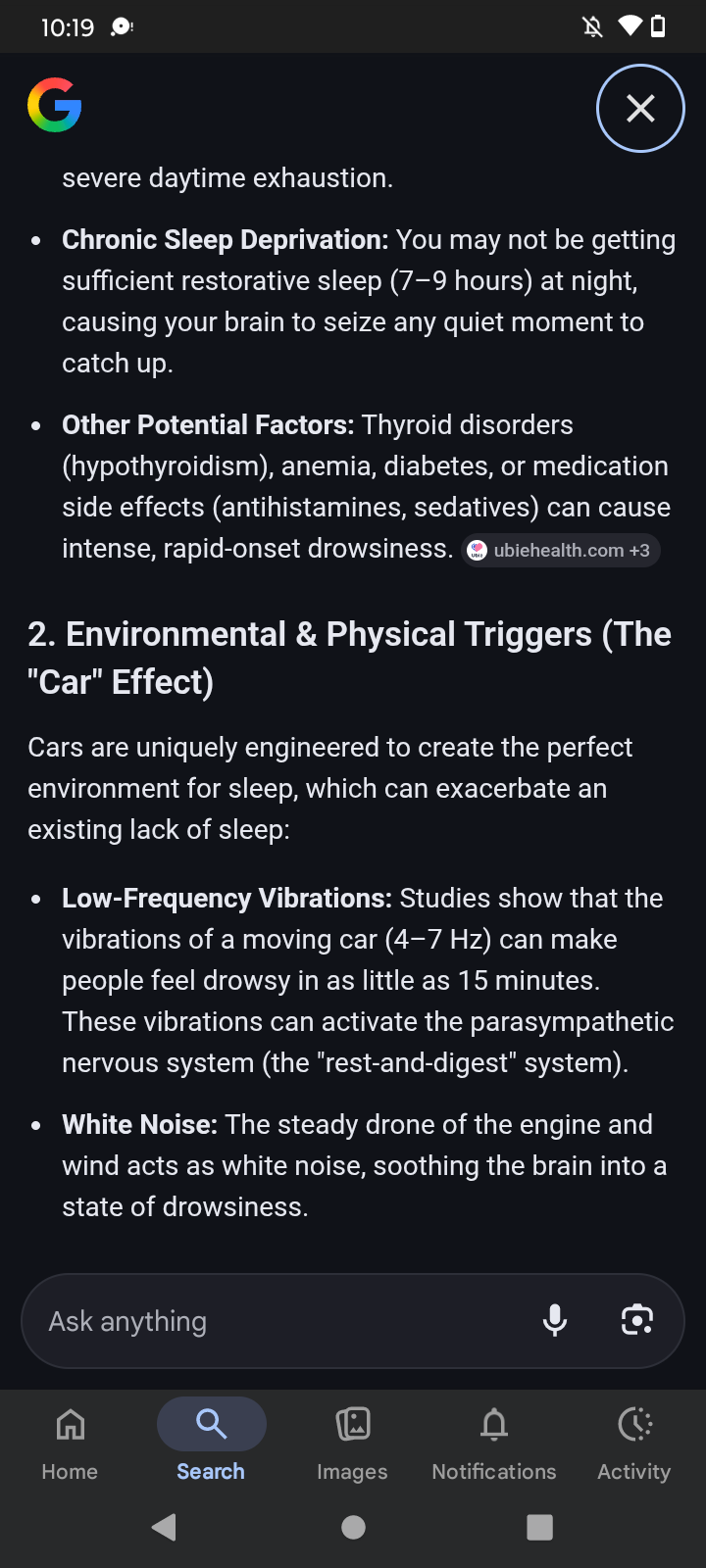Go back using the system back button
The height and width of the screenshot is (1568, 706).
click(x=165, y=1527)
